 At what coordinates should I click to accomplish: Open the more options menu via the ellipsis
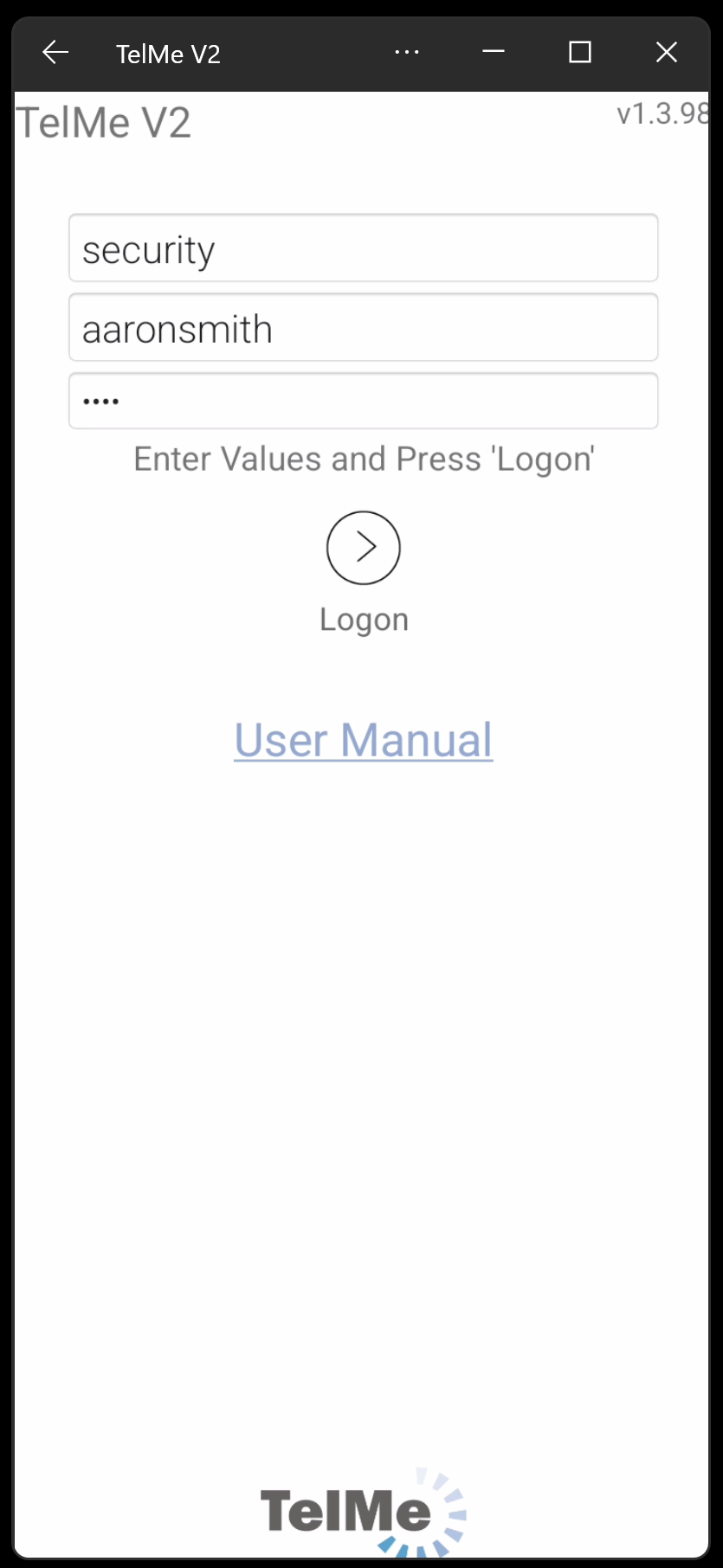coord(407,52)
